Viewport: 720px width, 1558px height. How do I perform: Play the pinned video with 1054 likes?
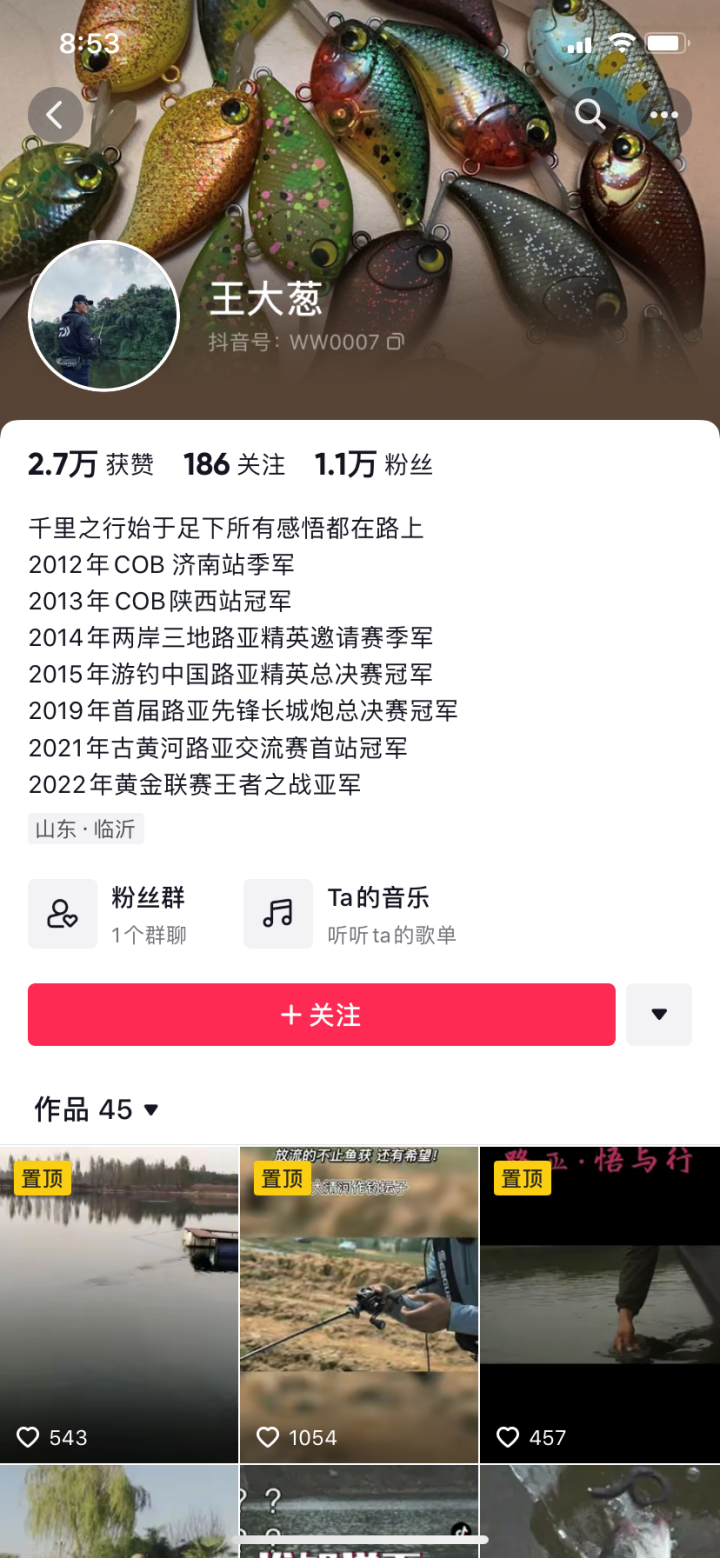tap(359, 1305)
